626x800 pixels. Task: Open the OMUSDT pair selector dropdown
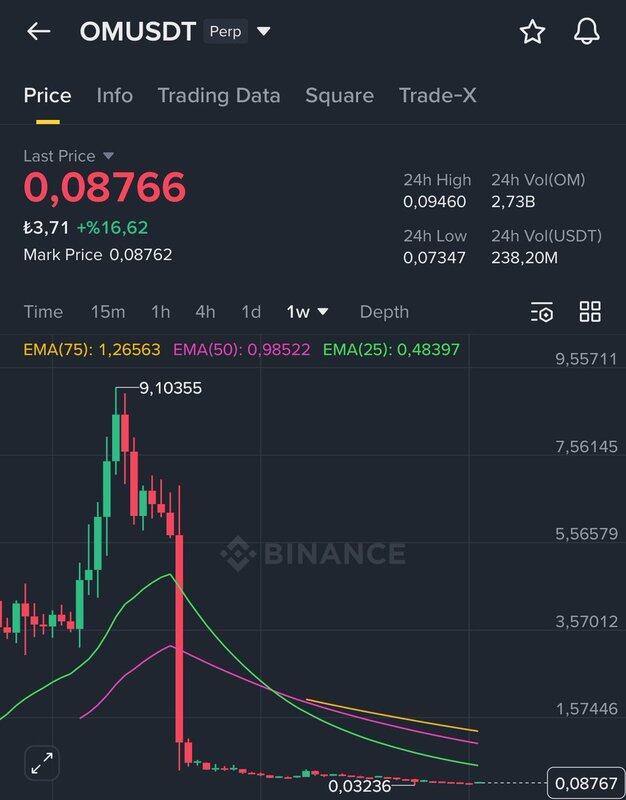(264, 31)
